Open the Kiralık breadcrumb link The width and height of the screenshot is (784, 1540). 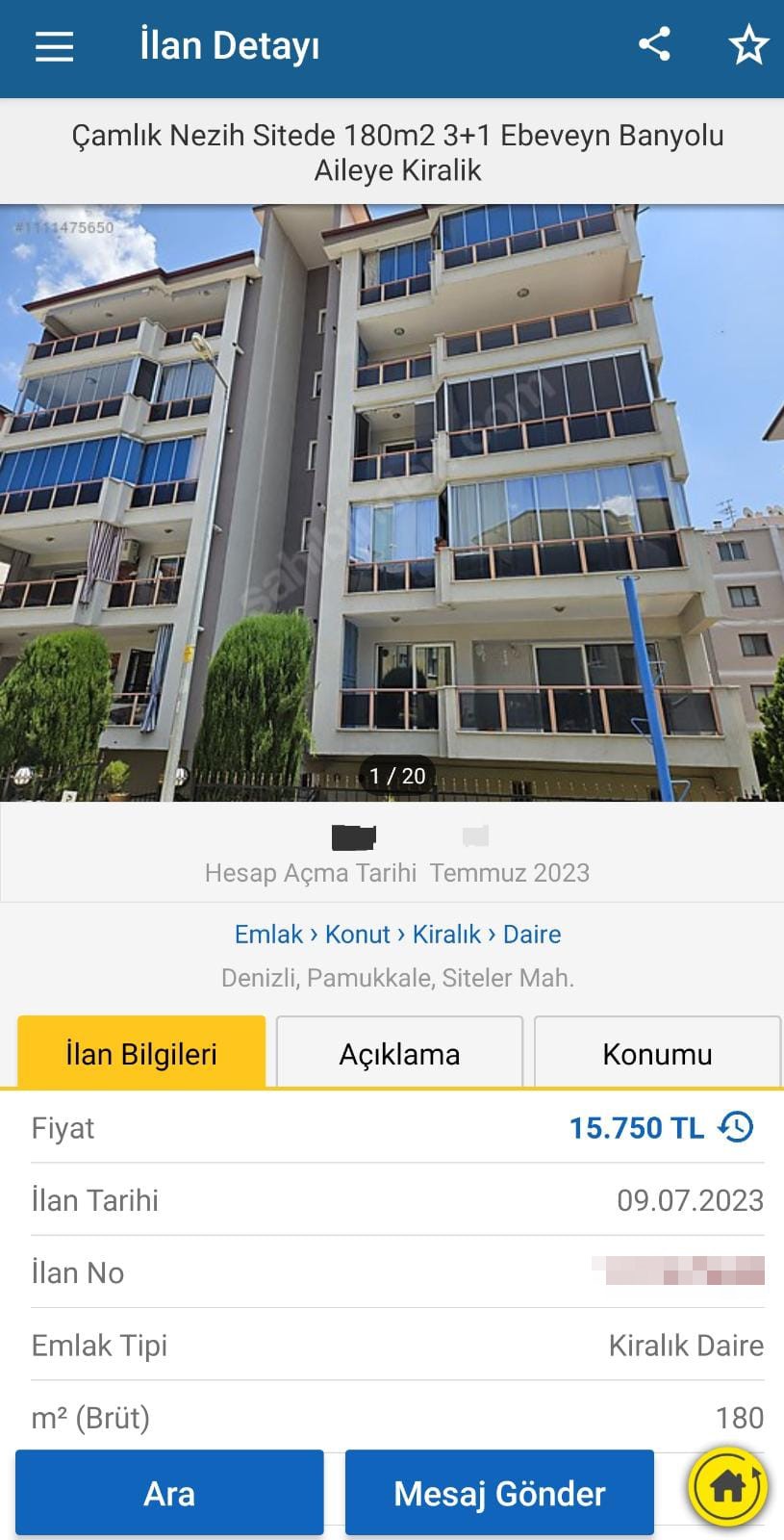446,934
